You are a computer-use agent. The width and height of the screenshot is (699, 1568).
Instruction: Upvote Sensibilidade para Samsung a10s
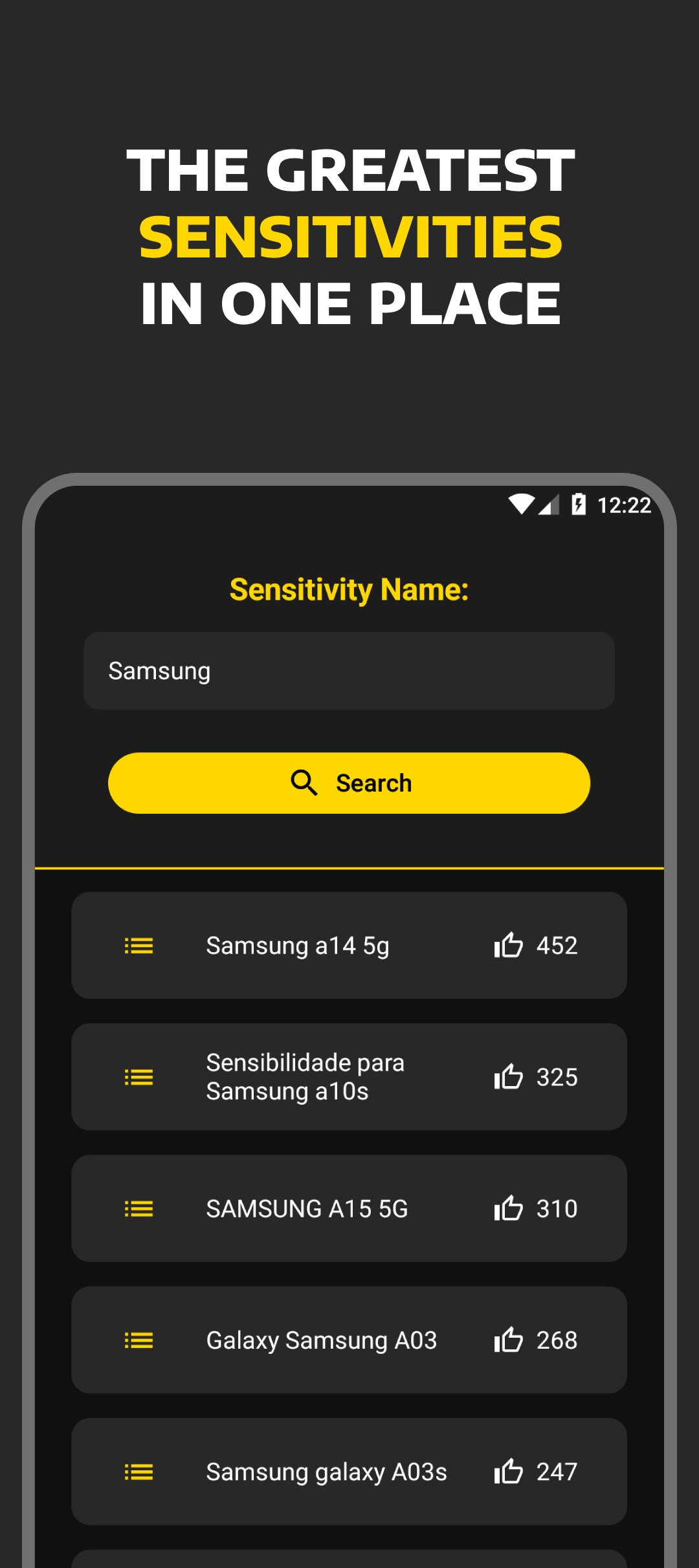click(x=509, y=1076)
